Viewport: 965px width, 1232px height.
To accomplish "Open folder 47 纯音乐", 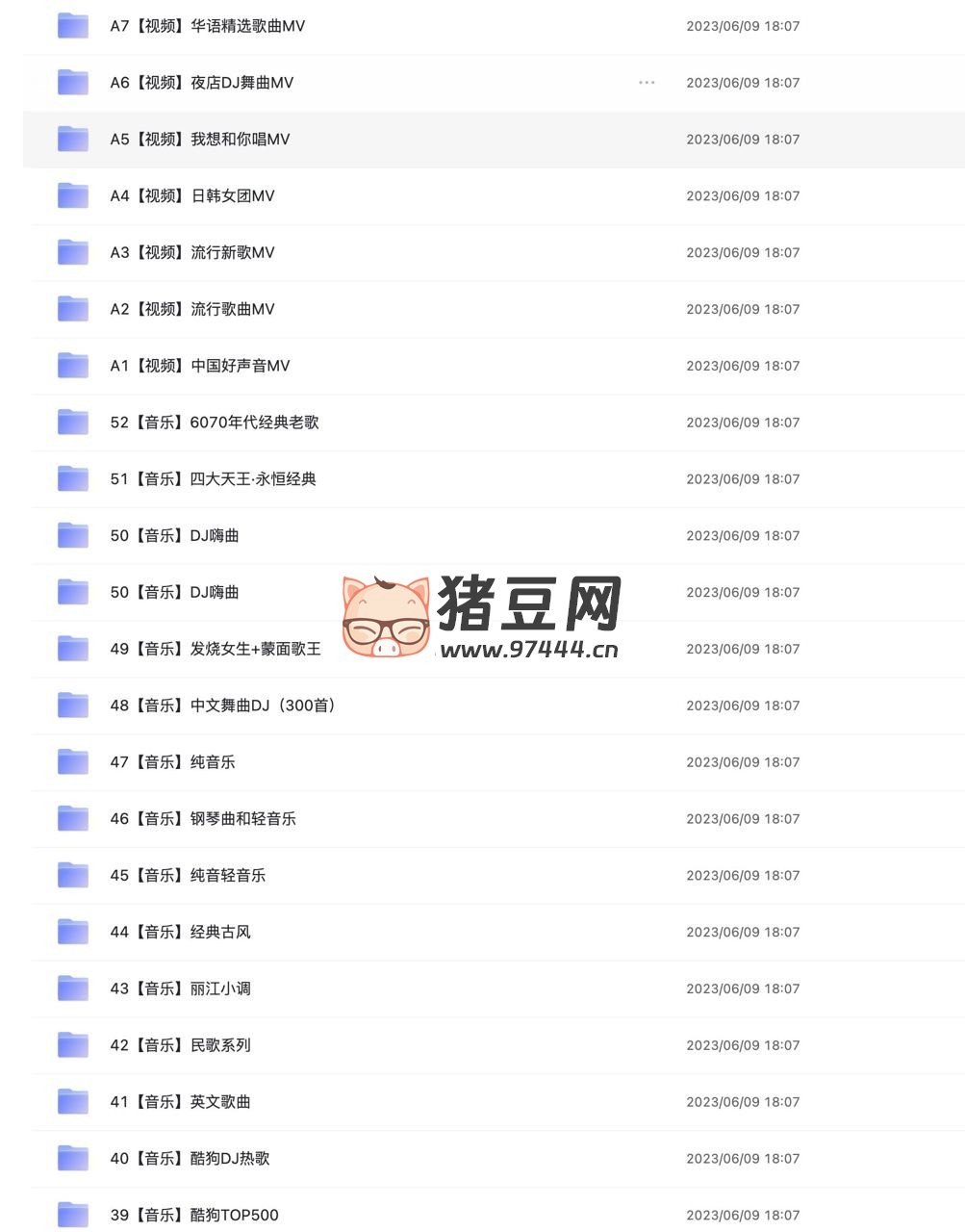I will click(x=172, y=762).
